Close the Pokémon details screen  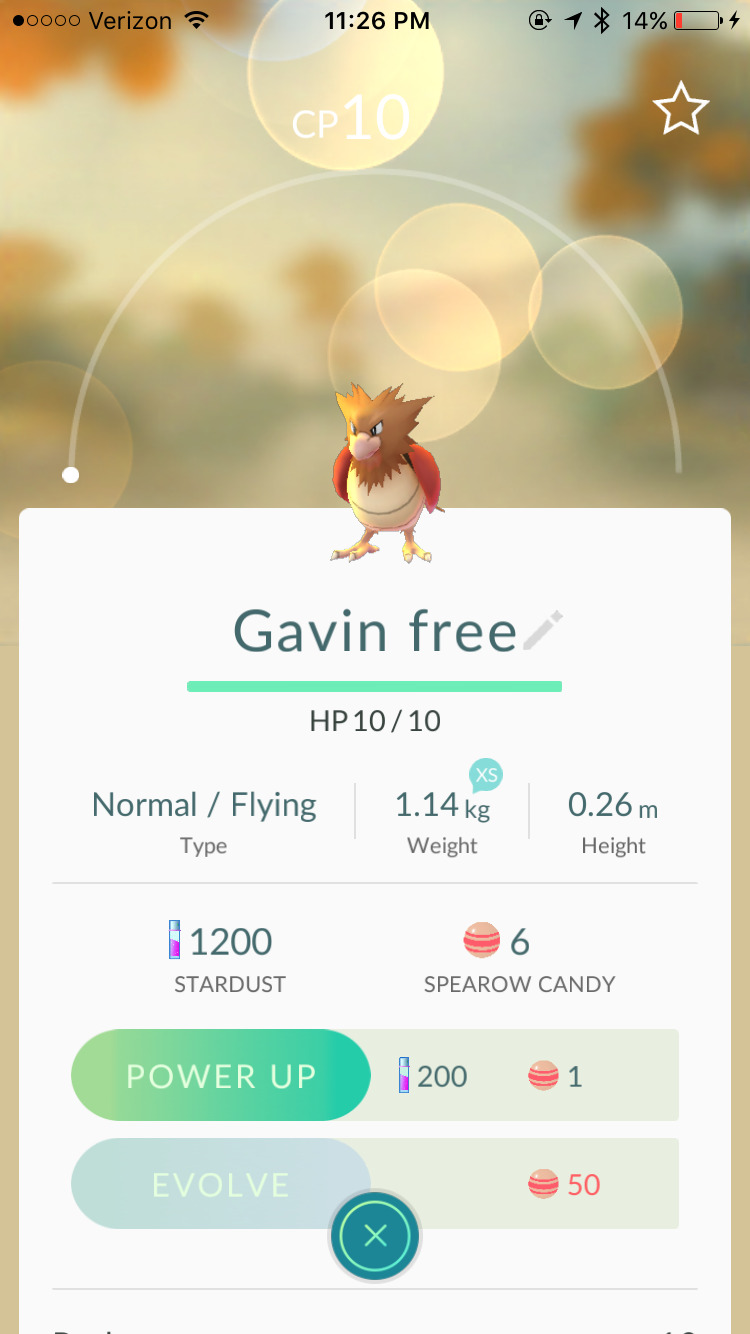pos(375,1236)
